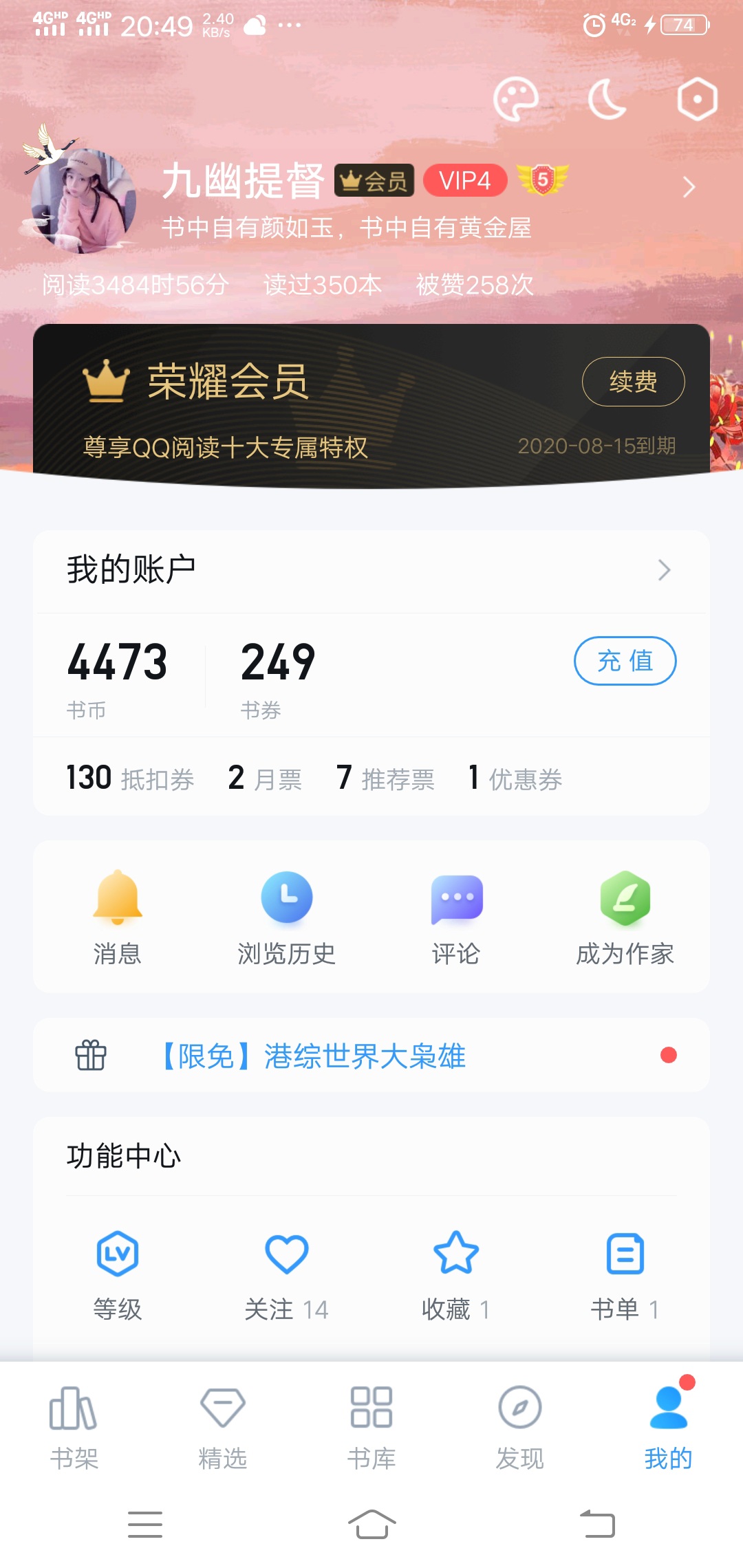Switch to the 书库 tab
743x1568 pixels.
(371, 1428)
